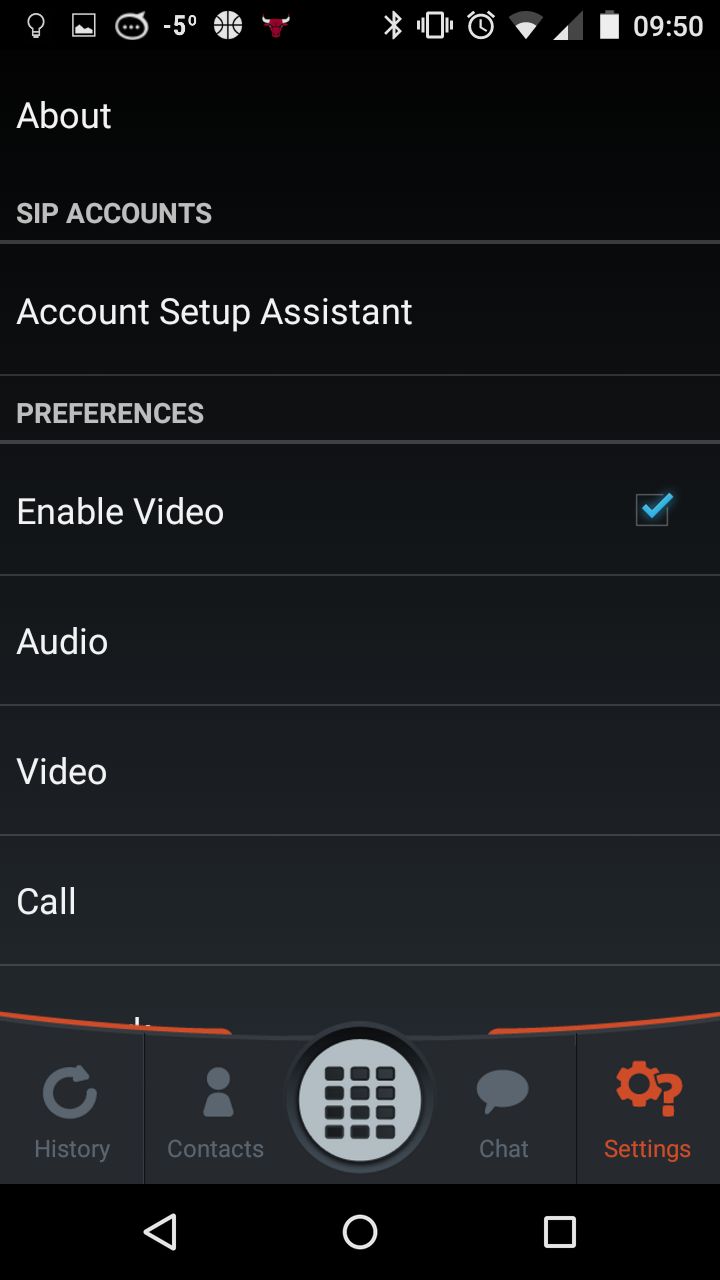Launch the Account Setup Assistant
720x1280 pixels.
coord(360,311)
